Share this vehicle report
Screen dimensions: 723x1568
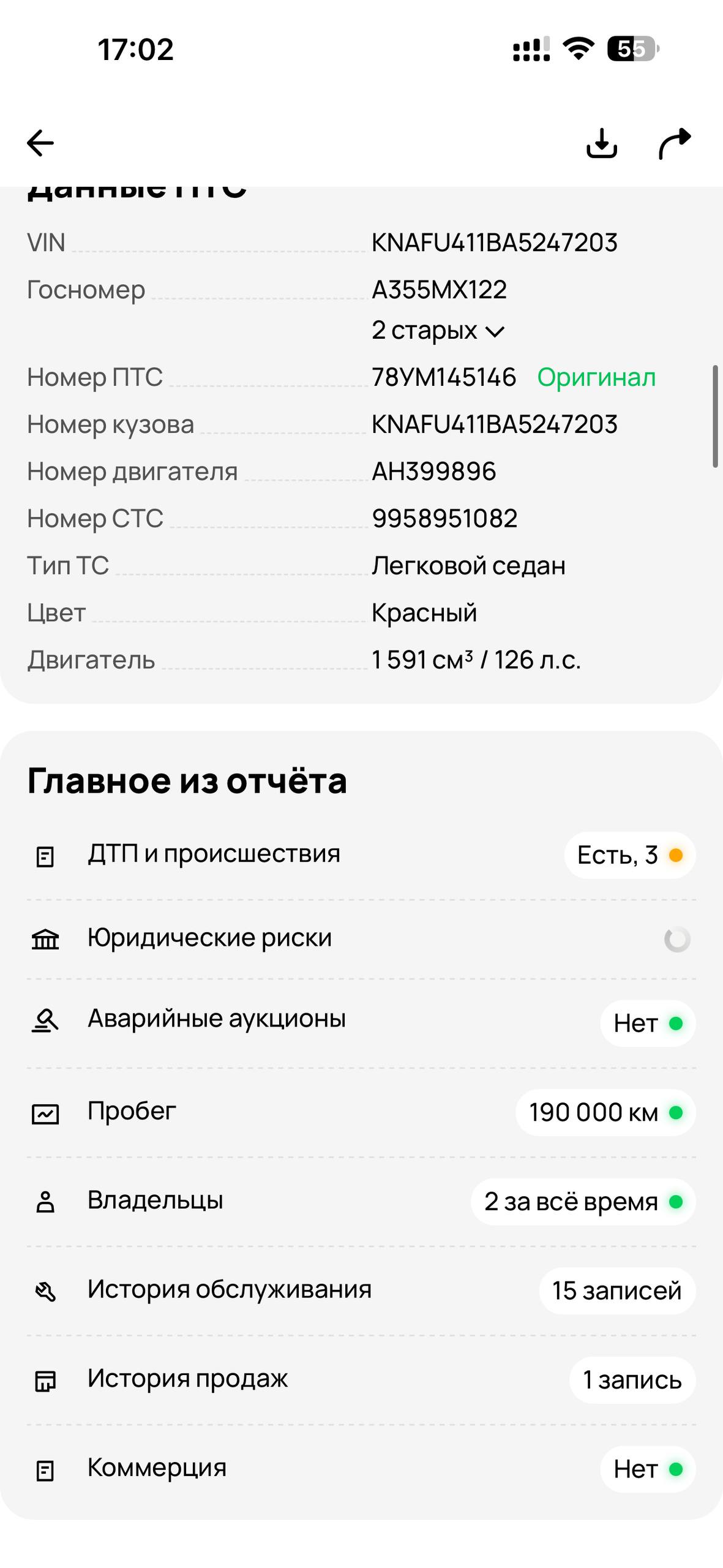tap(675, 143)
